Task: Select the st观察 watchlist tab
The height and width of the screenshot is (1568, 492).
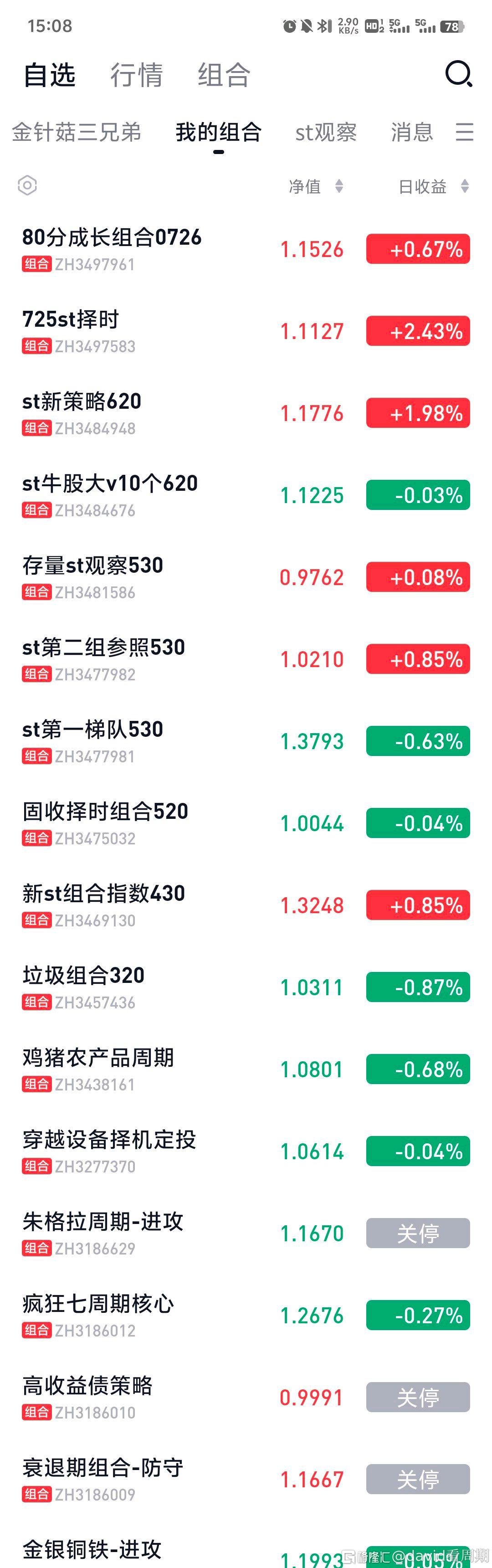Action: [x=326, y=132]
